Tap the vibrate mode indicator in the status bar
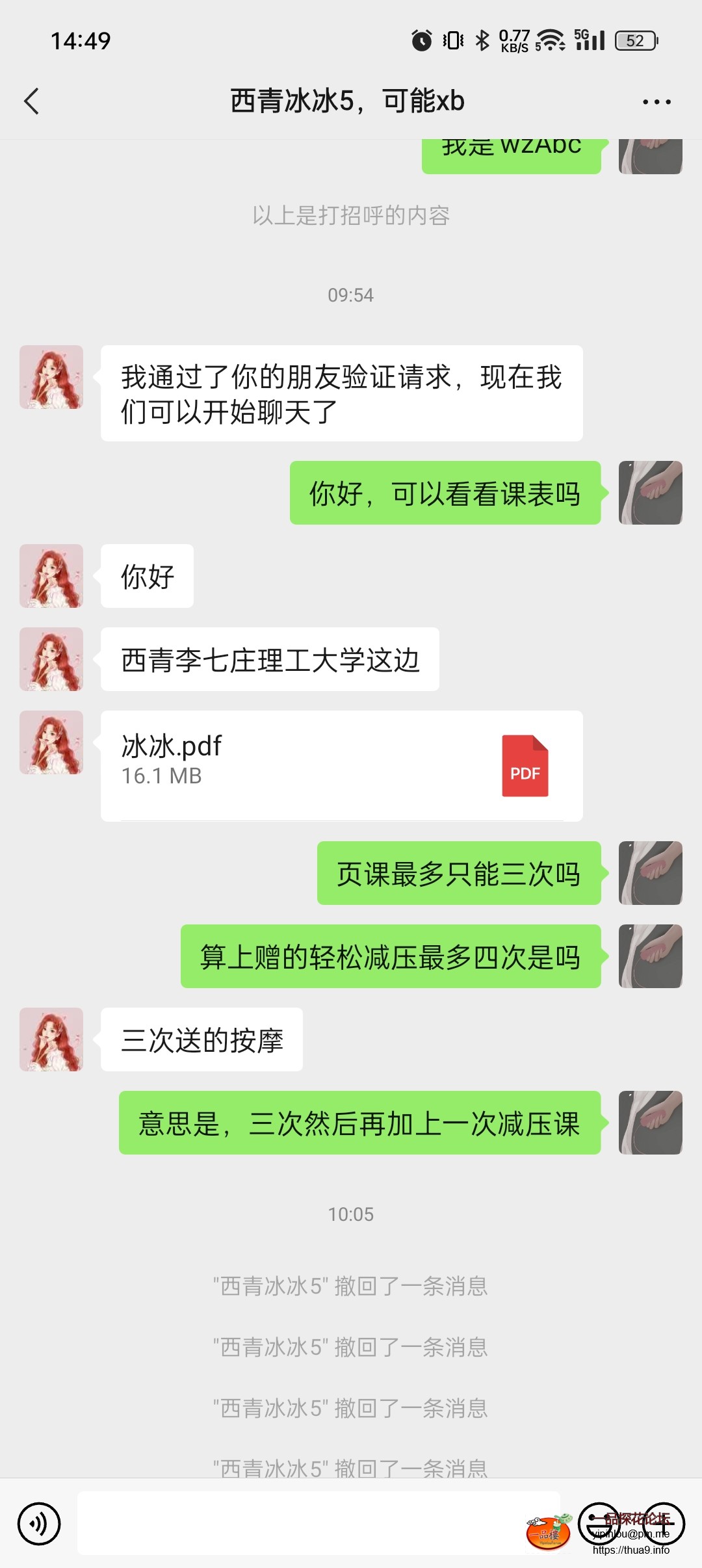The image size is (702, 1568). tap(450, 40)
